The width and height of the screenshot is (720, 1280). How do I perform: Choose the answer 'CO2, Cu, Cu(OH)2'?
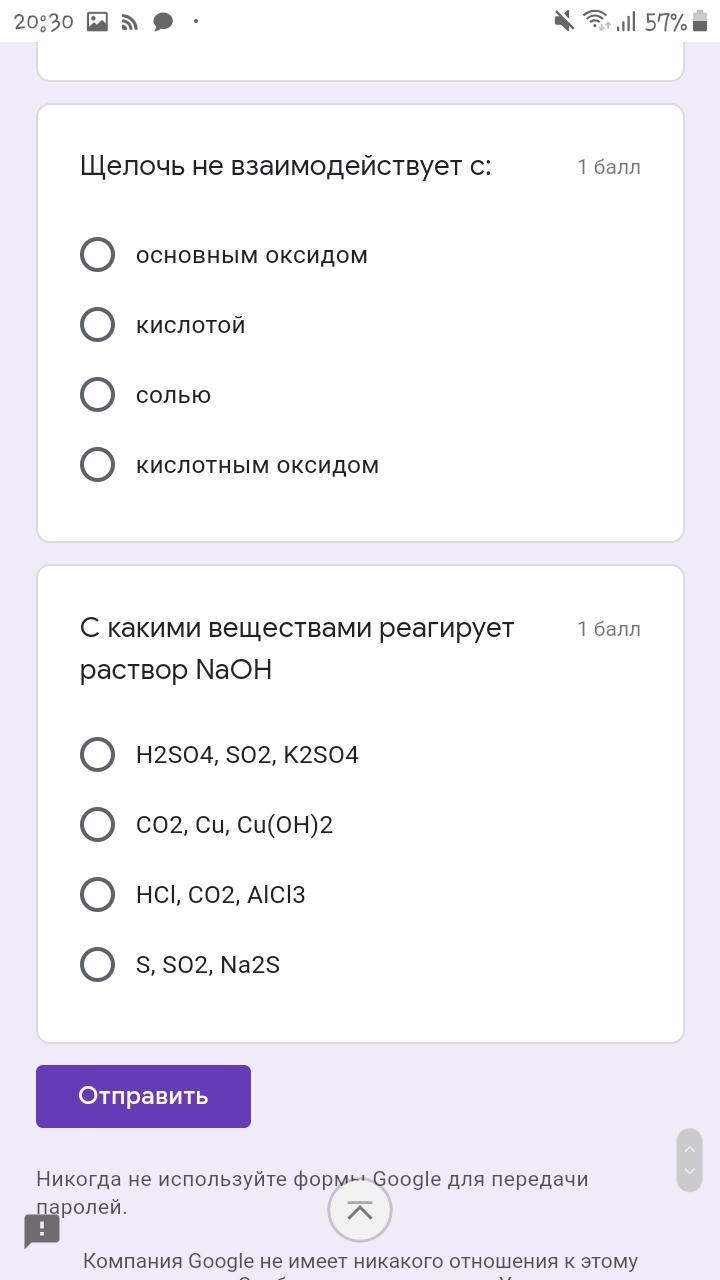[97, 825]
